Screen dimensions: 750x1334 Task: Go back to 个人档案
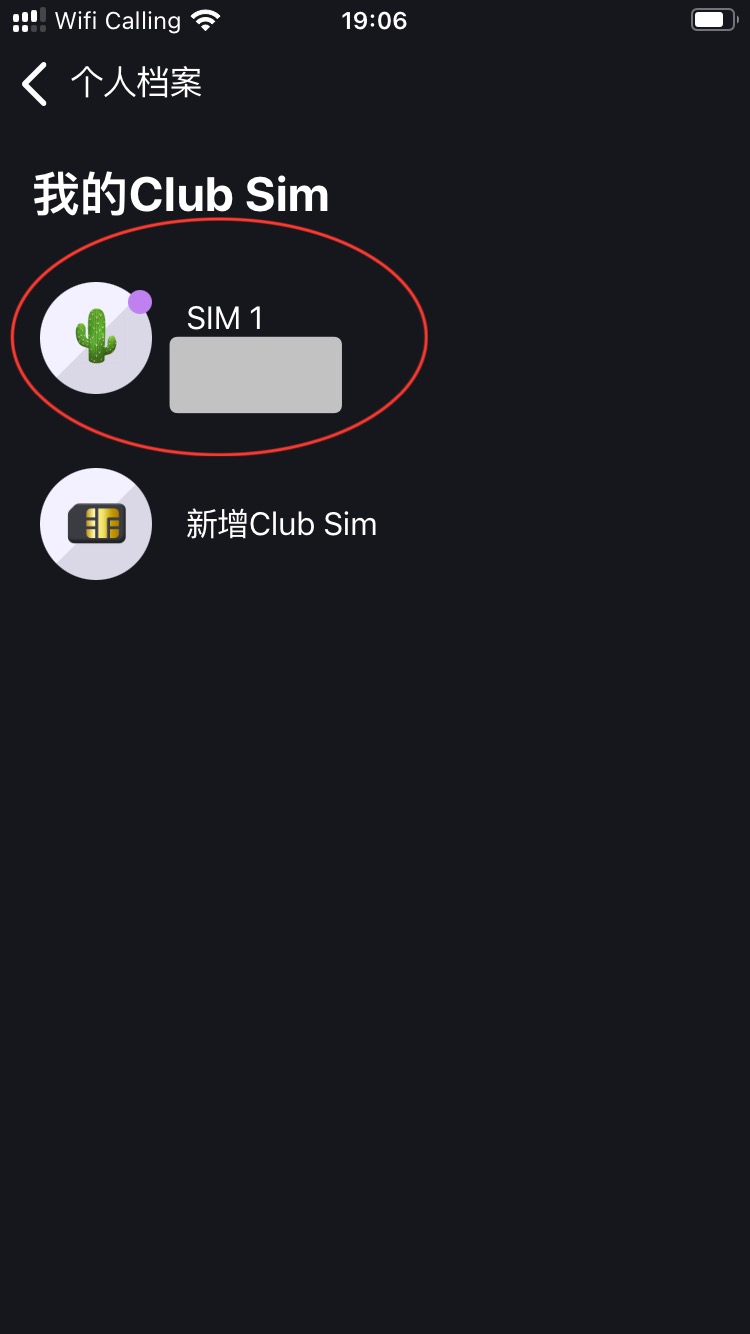pyautogui.click(x=35, y=84)
